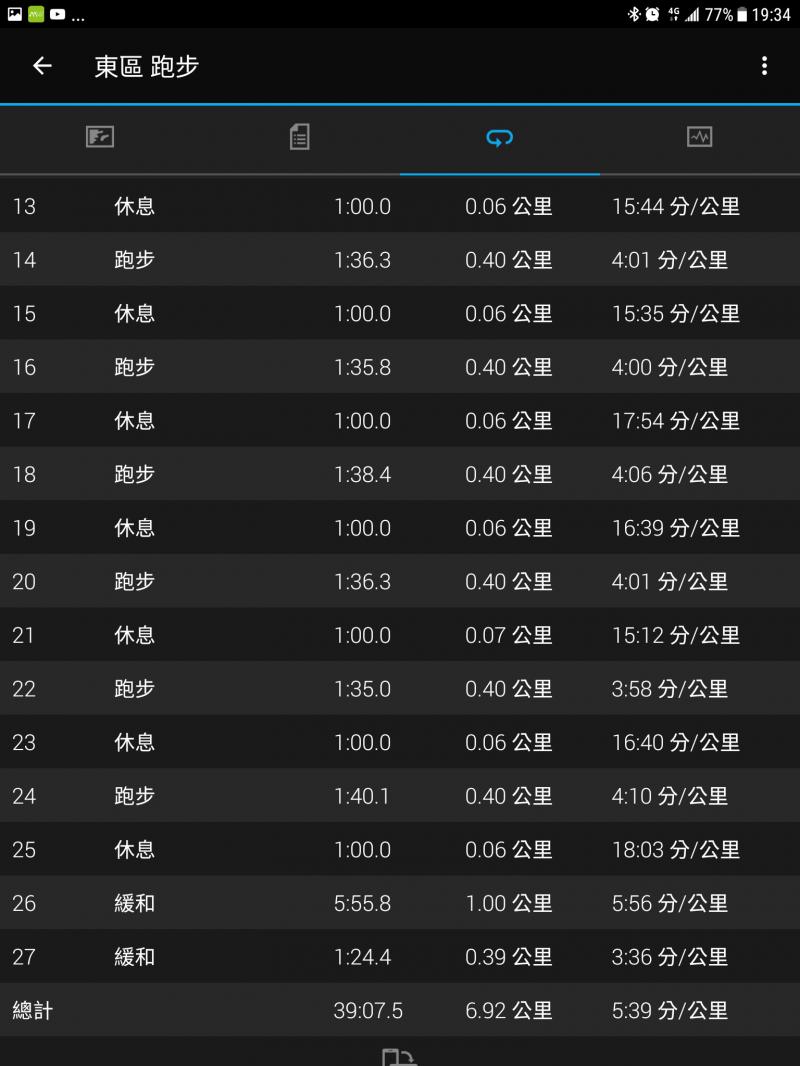Screen dimensions: 800x1066
Task: Tap the rotate screen icon at bottom
Action: click(399, 1056)
